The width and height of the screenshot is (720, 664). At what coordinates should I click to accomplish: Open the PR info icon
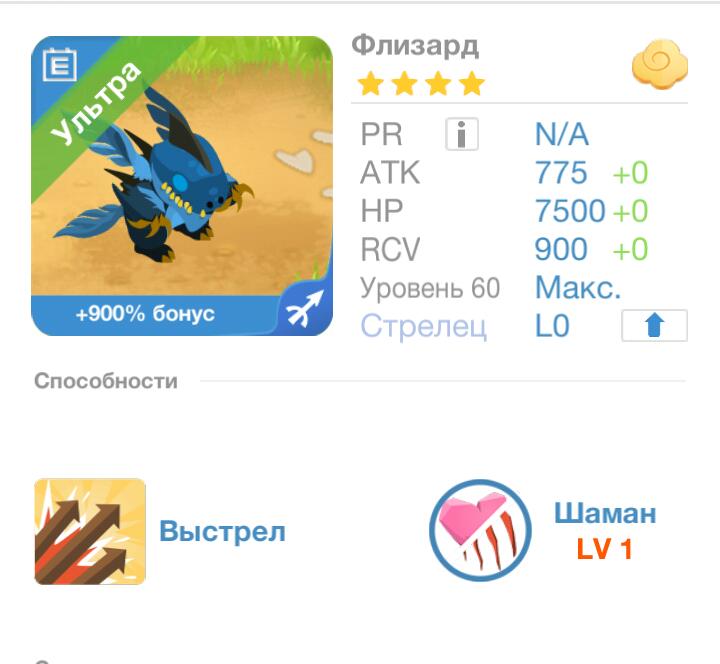[x=460, y=135]
